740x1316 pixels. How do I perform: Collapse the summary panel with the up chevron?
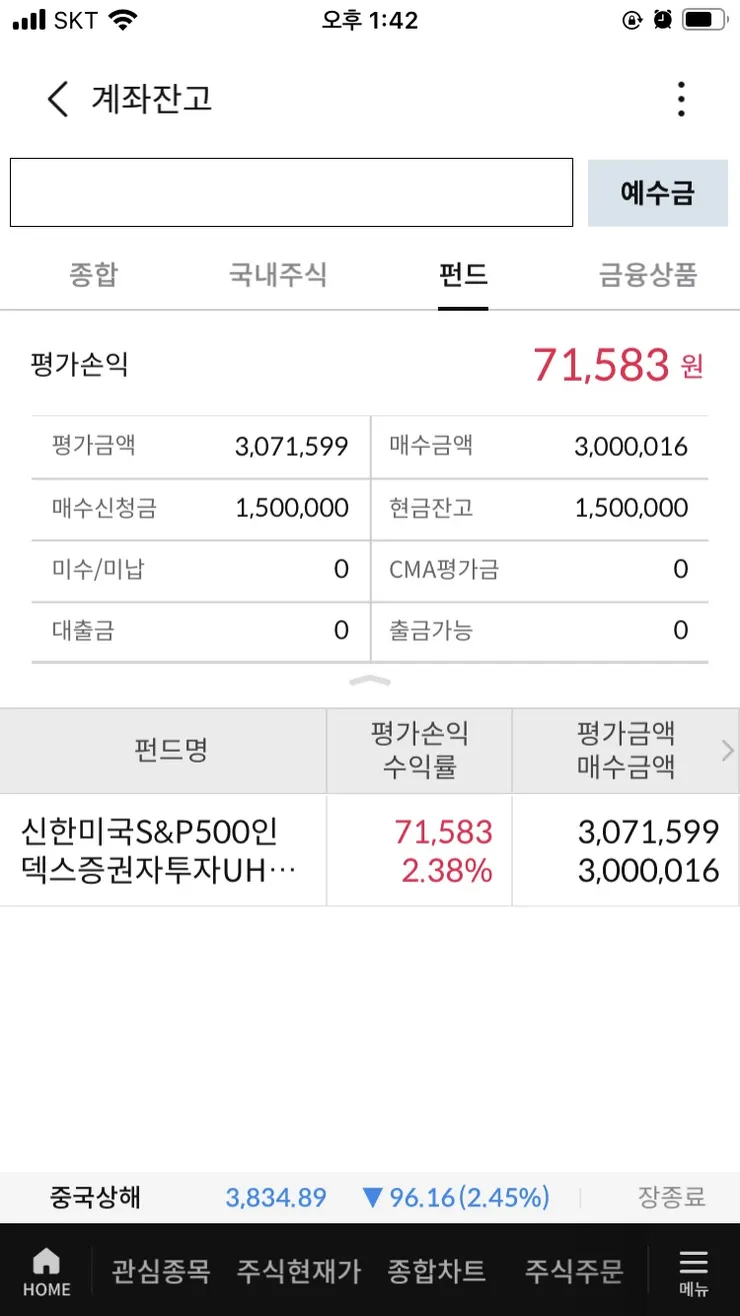[370, 682]
